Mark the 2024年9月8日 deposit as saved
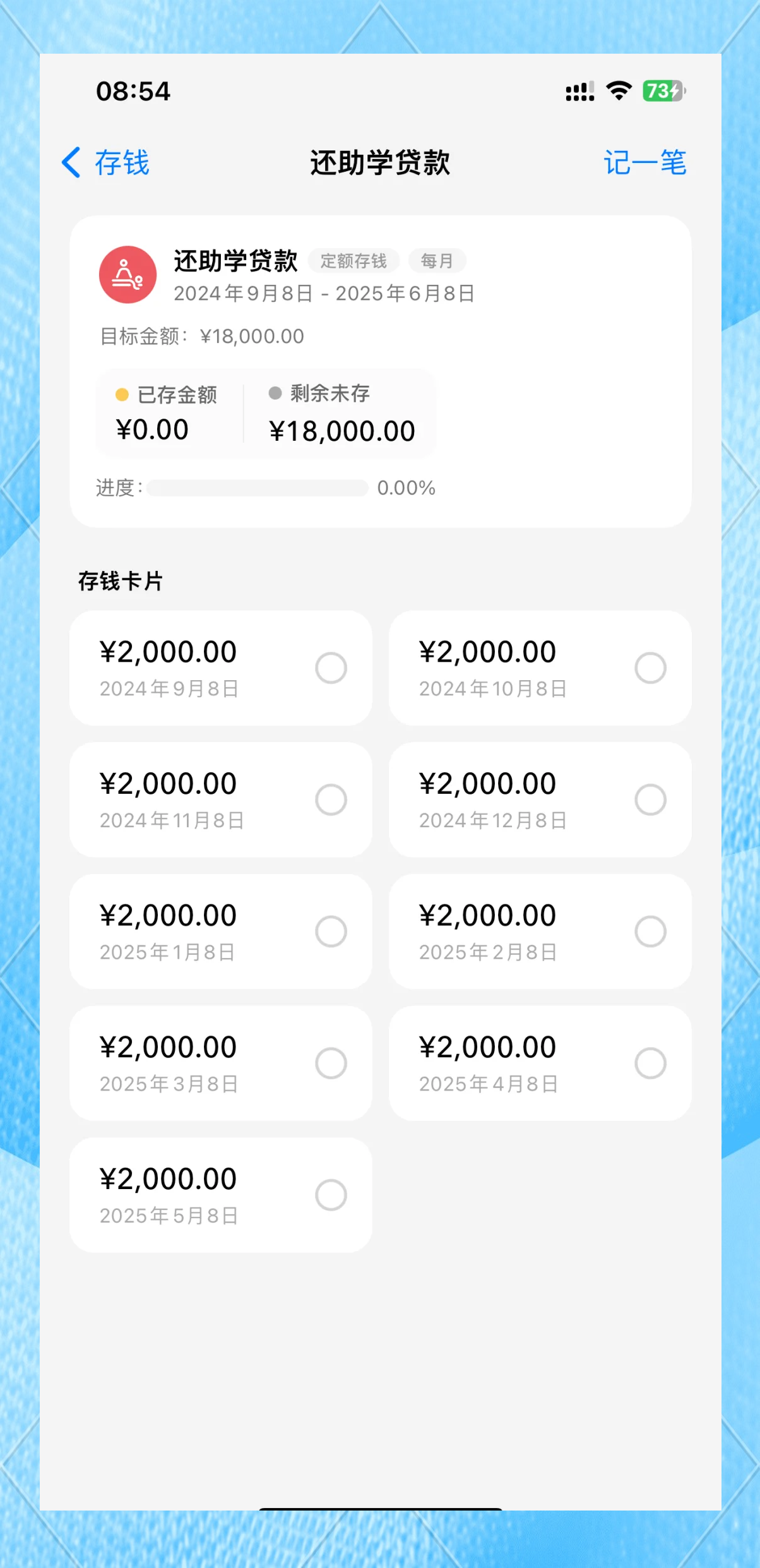This screenshot has height=1568, width=760. point(331,667)
